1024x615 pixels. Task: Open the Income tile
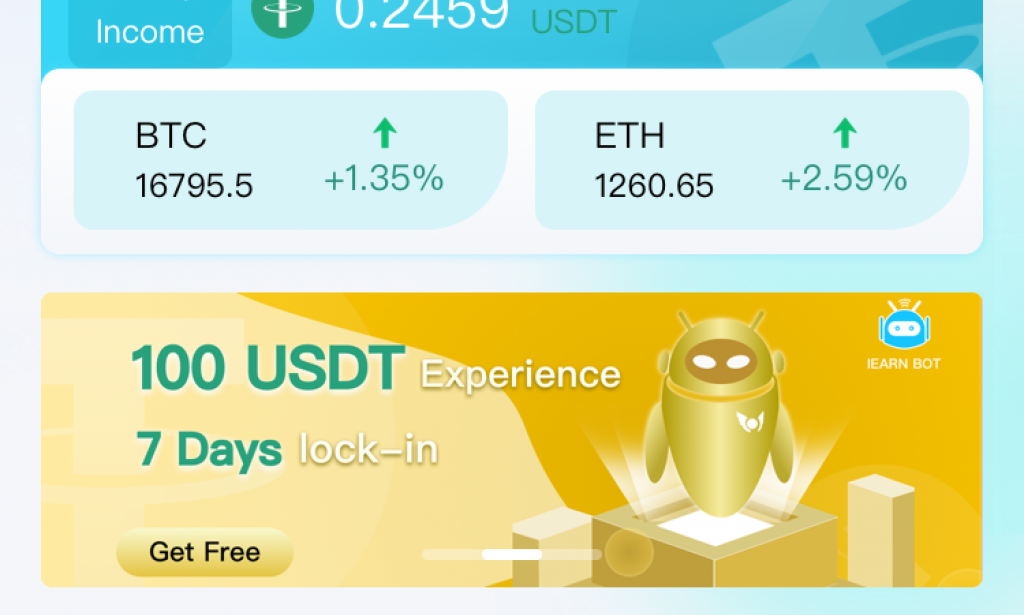click(150, 32)
